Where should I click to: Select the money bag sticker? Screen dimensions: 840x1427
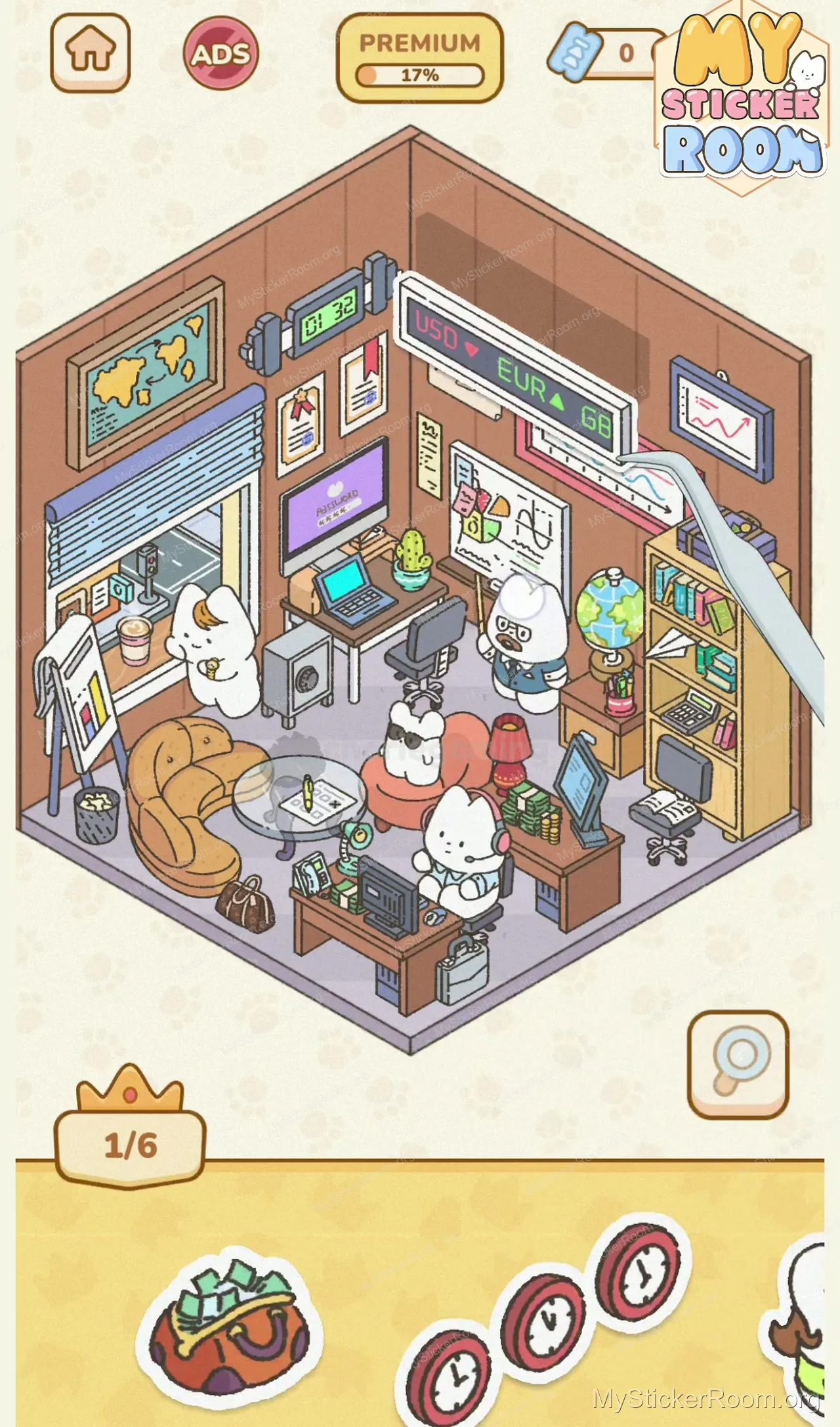[x=228, y=1322]
